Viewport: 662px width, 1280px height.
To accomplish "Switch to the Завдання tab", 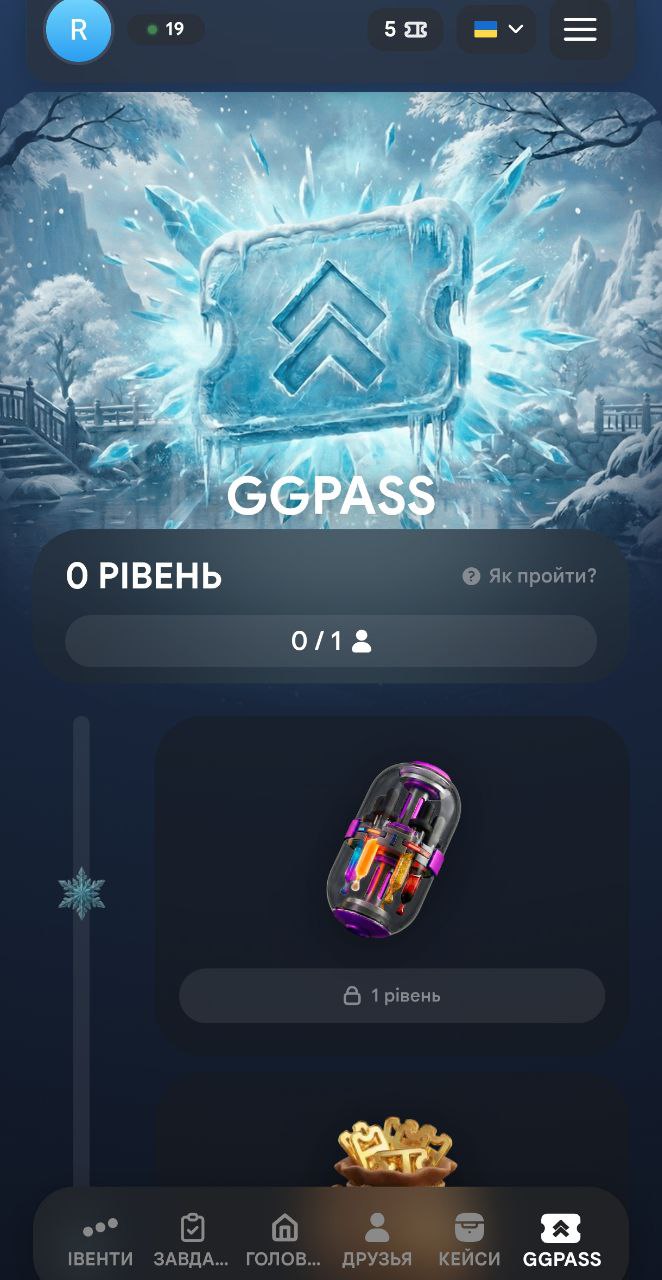I will click(192, 1241).
